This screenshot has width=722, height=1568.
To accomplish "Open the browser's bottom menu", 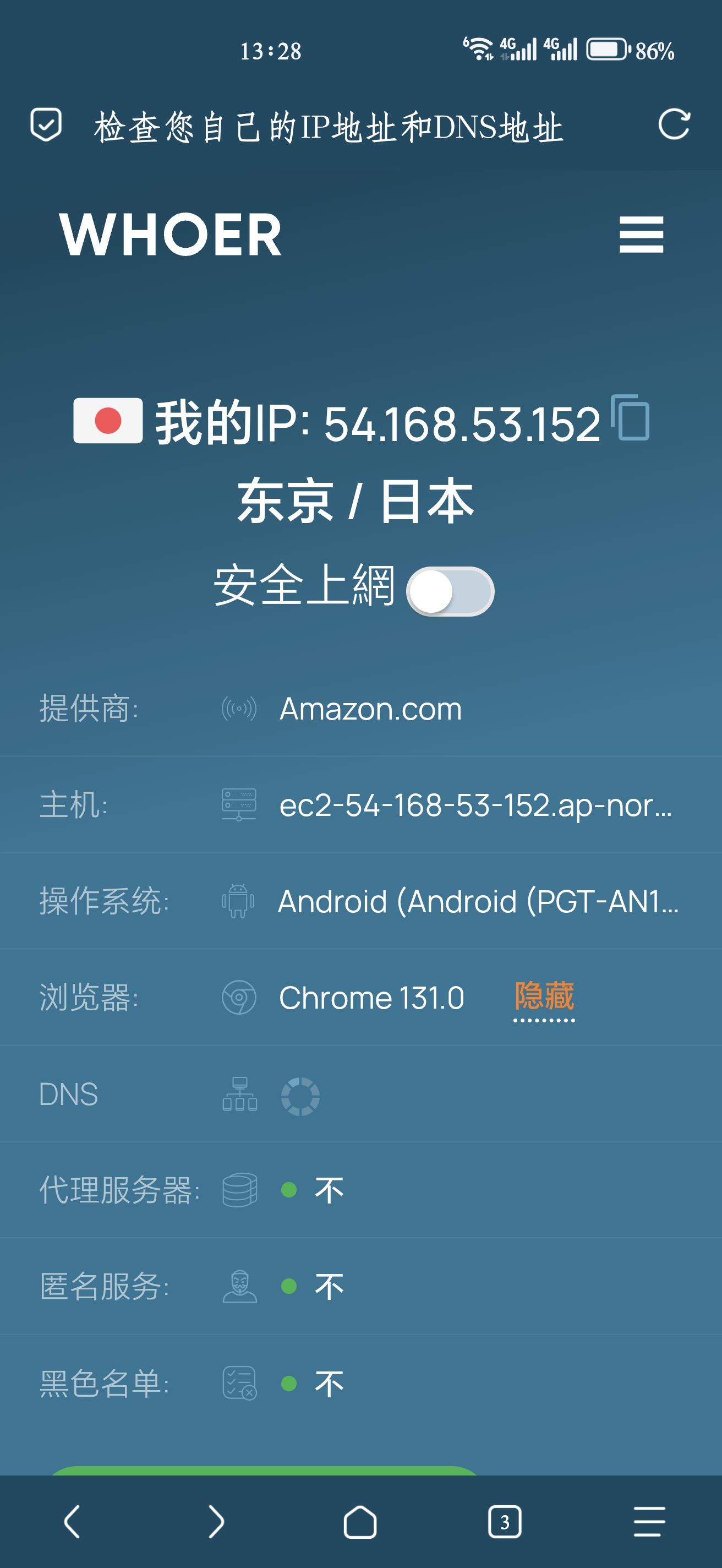I will [x=649, y=1522].
